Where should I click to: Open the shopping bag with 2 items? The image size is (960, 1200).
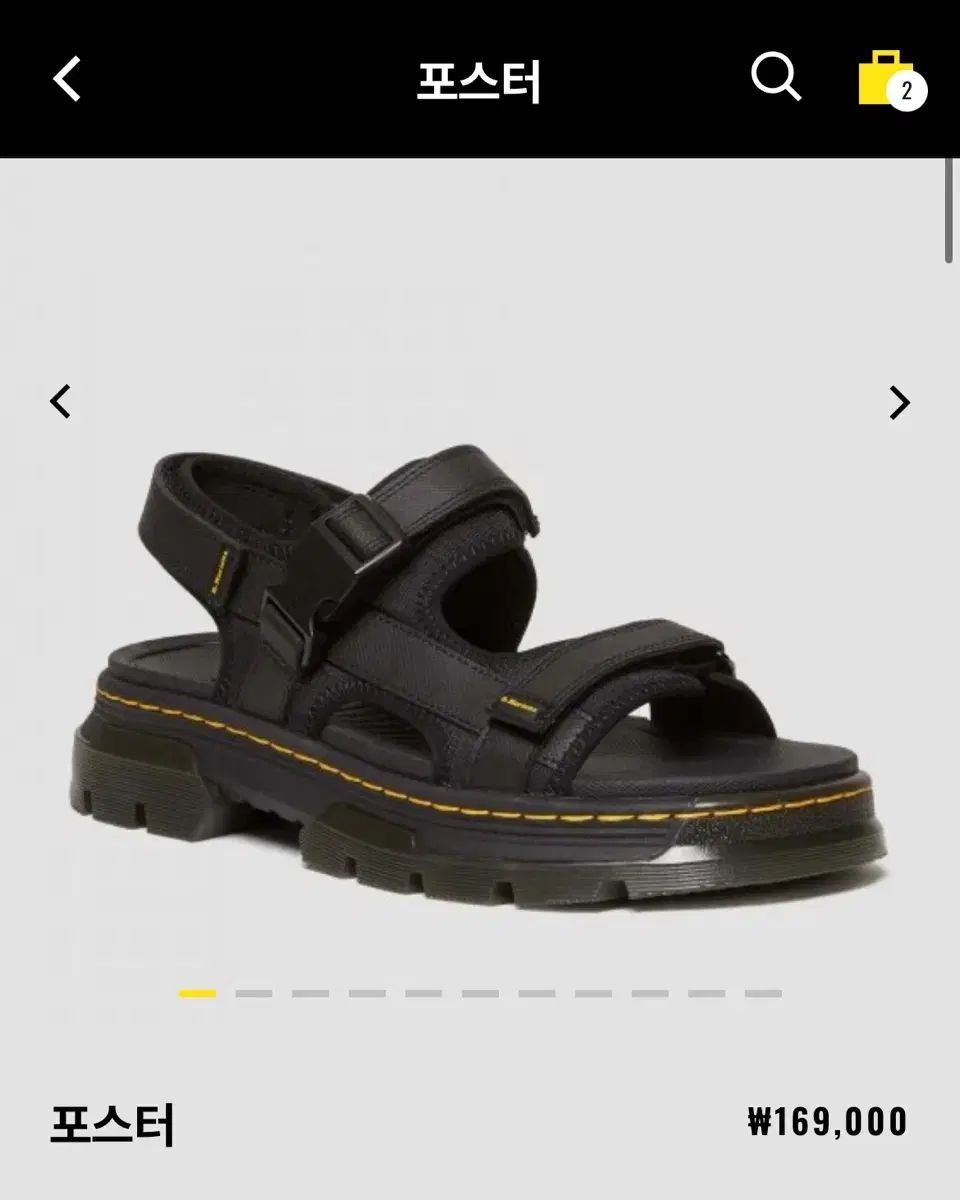(x=887, y=79)
